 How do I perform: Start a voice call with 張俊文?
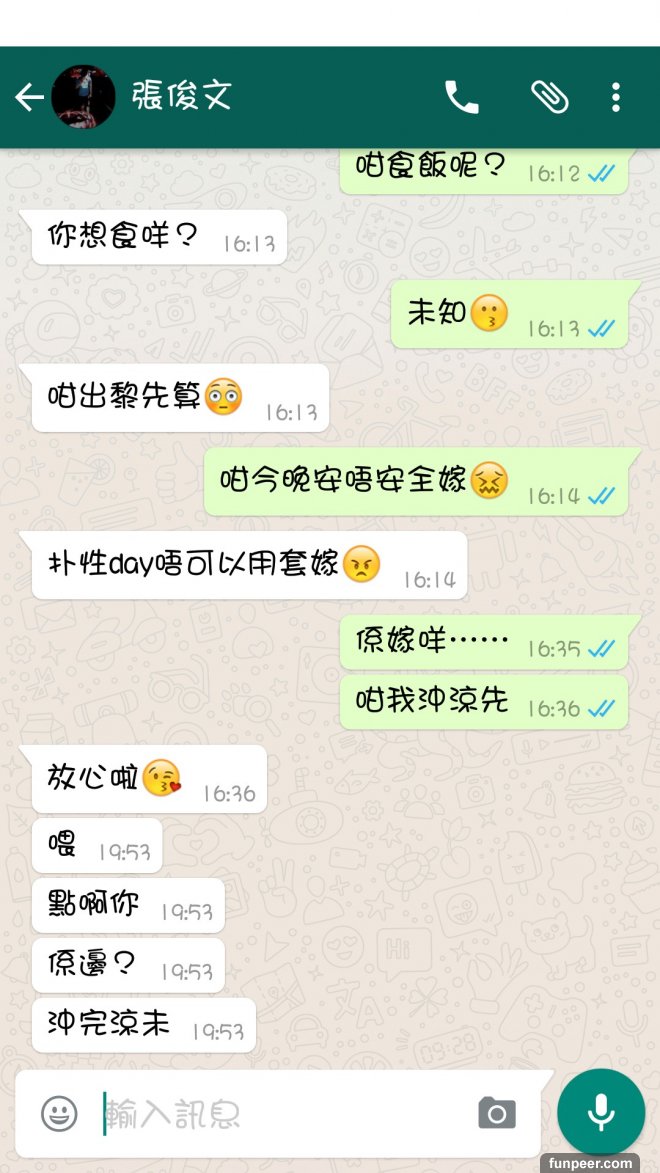tap(461, 97)
